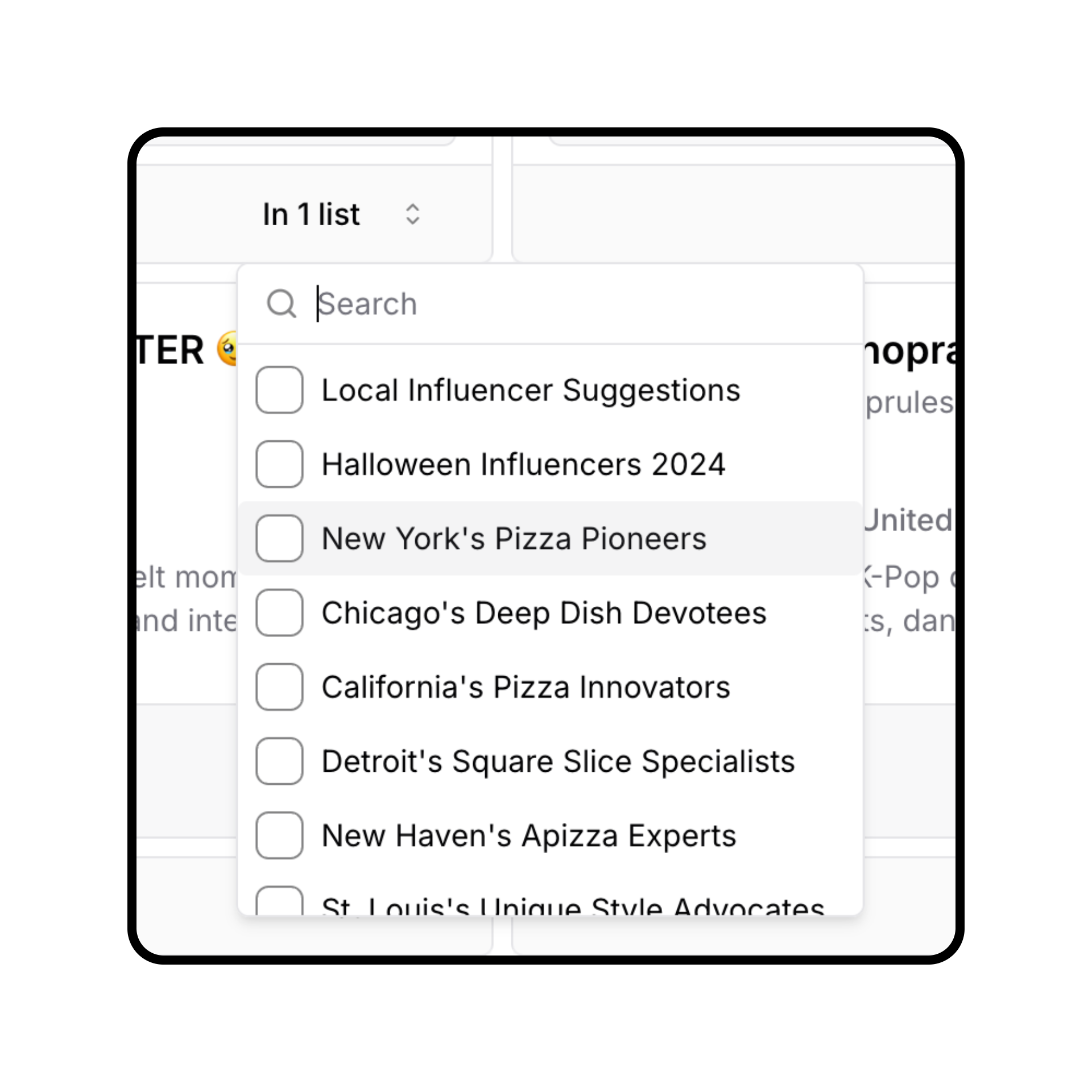Tick New York's Pizza Pioneers
This screenshot has height=1092, width=1092.
click(x=279, y=539)
